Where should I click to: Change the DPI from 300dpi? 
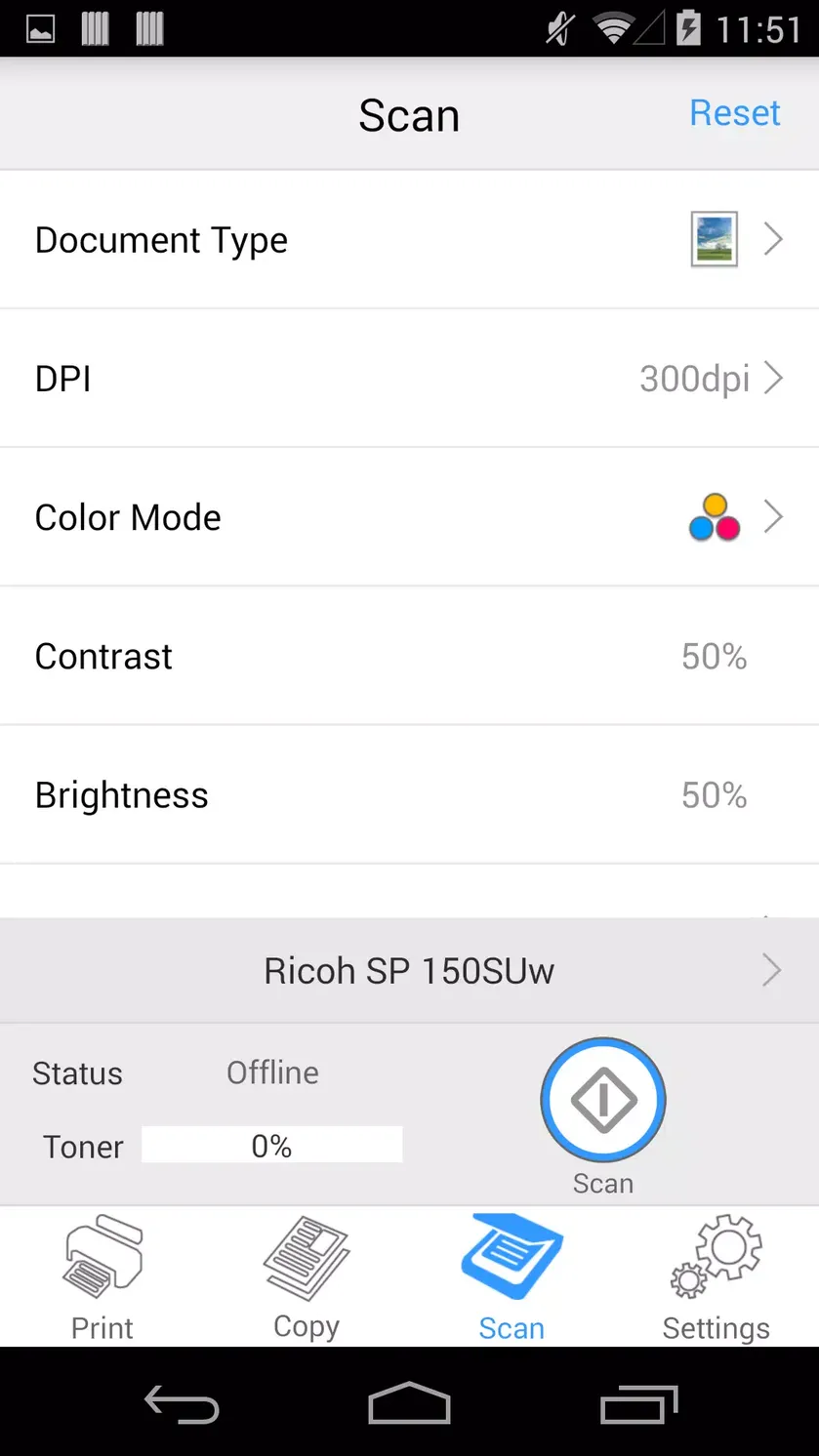409,379
